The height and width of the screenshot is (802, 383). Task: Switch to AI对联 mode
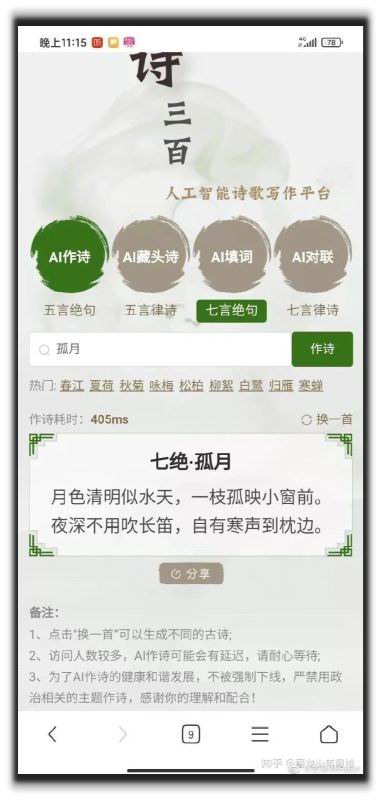click(x=312, y=256)
